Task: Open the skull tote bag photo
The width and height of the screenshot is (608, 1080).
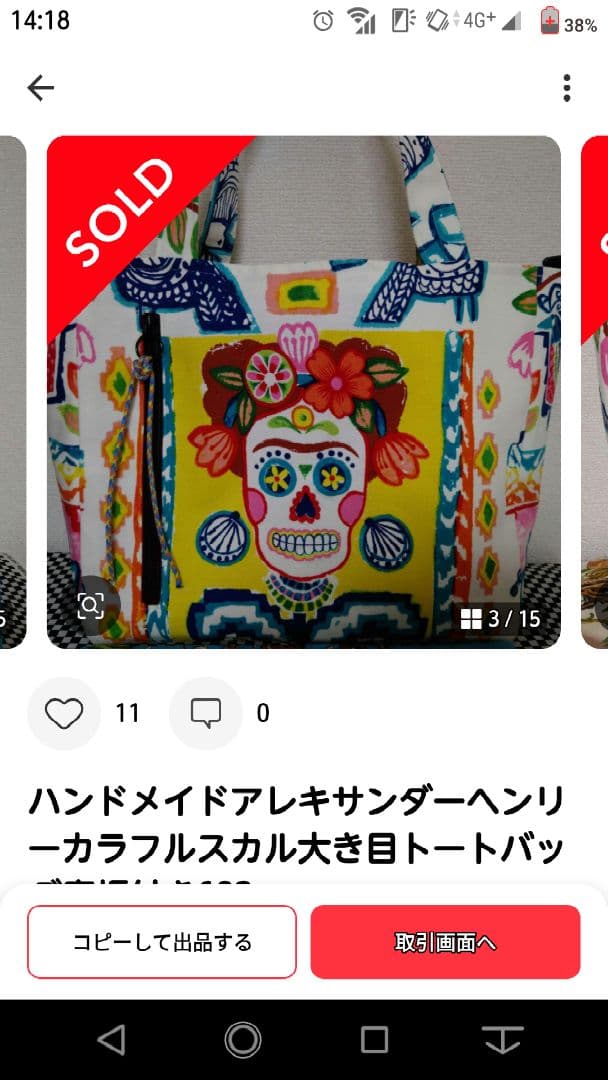Action: [304, 390]
